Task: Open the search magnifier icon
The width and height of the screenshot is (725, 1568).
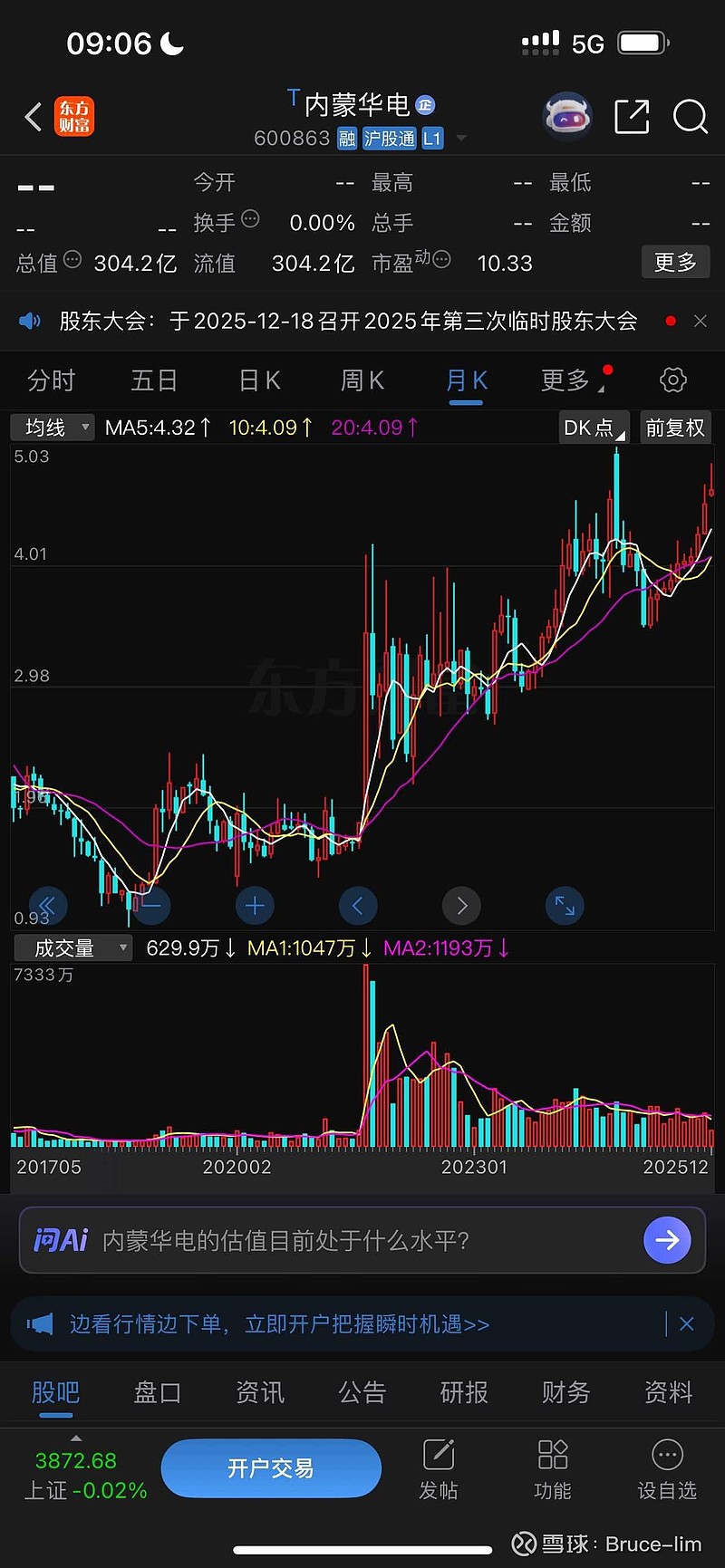Action: click(x=691, y=117)
